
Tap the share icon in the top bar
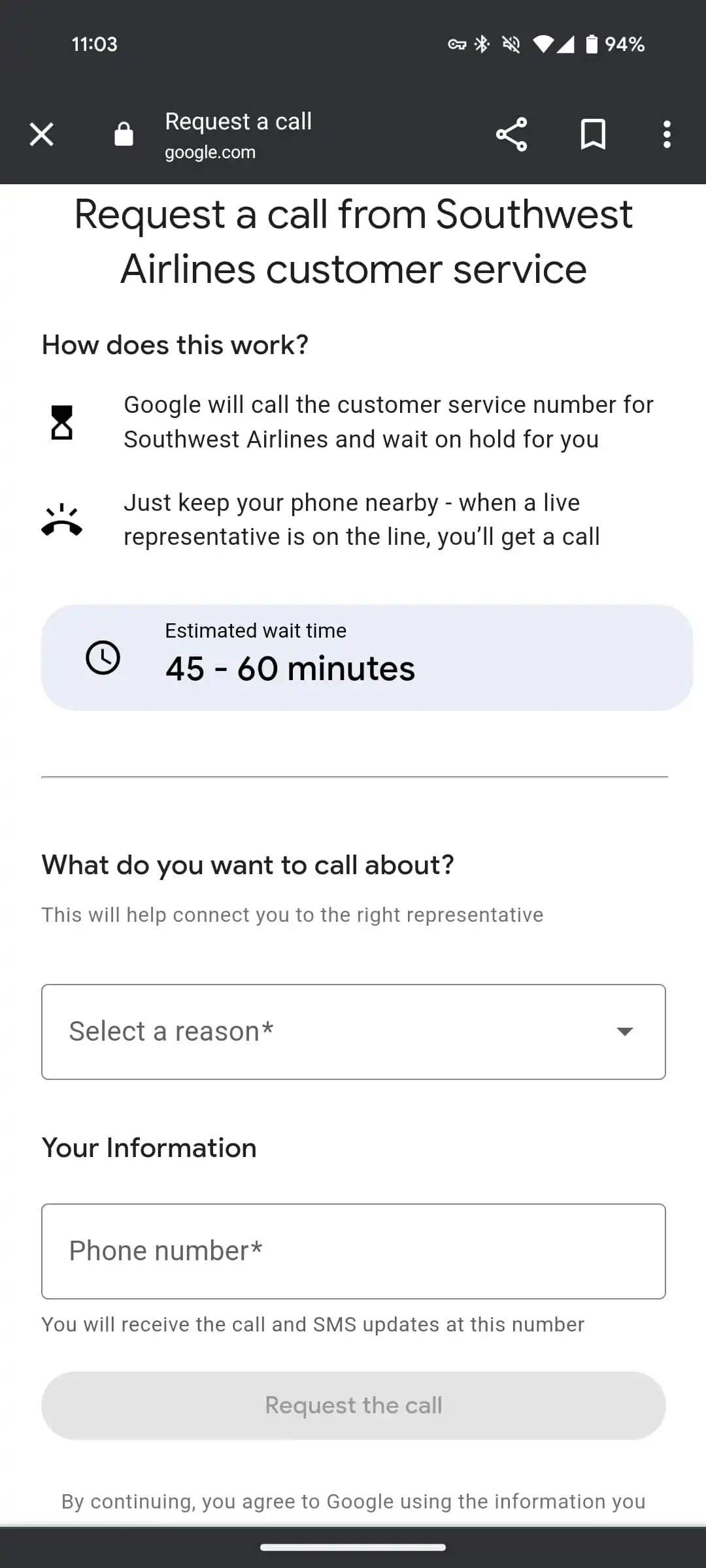click(x=513, y=134)
